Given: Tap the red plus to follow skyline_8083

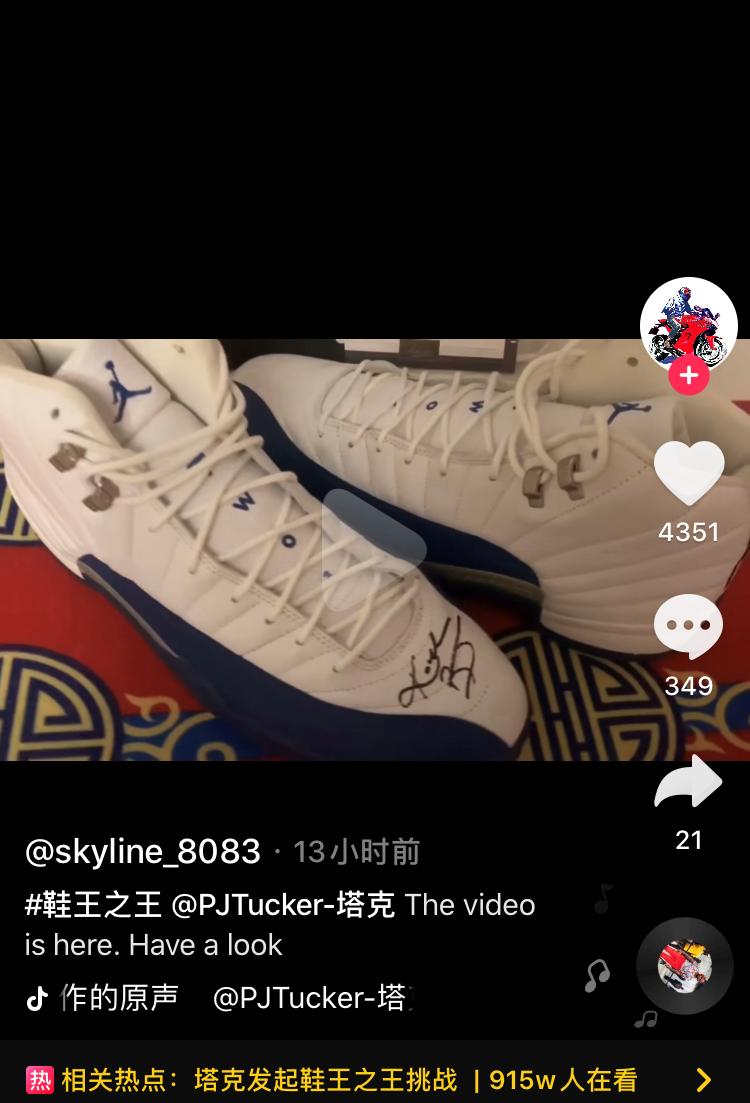Looking at the screenshot, I should [x=688, y=377].
